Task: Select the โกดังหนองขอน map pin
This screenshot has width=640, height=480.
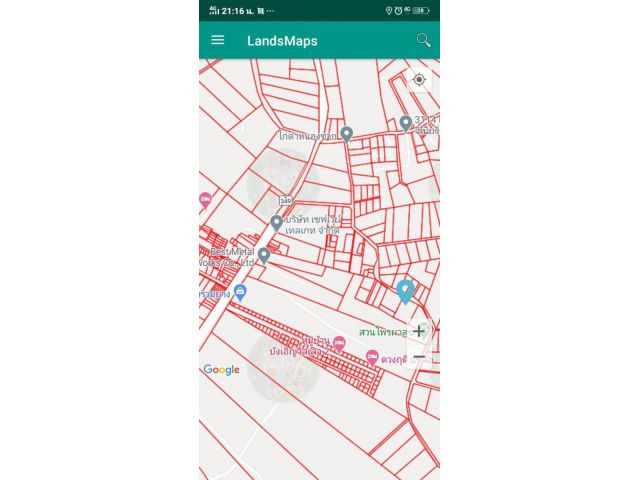Action: point(347,133)
